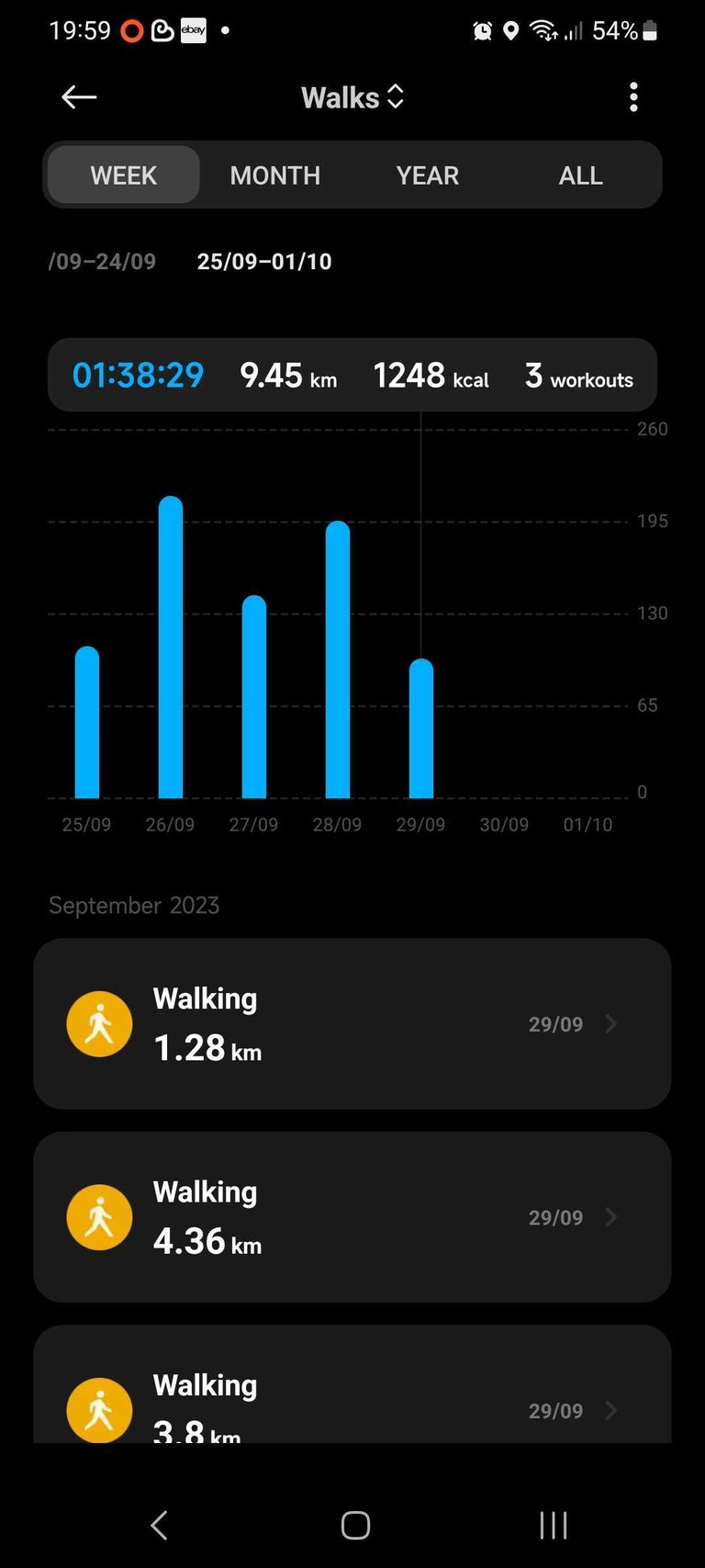Open the 3.8 km Walking workout
This screenshot has width=705, height=1568.
pyautogui.click(x=352, y=1383)
